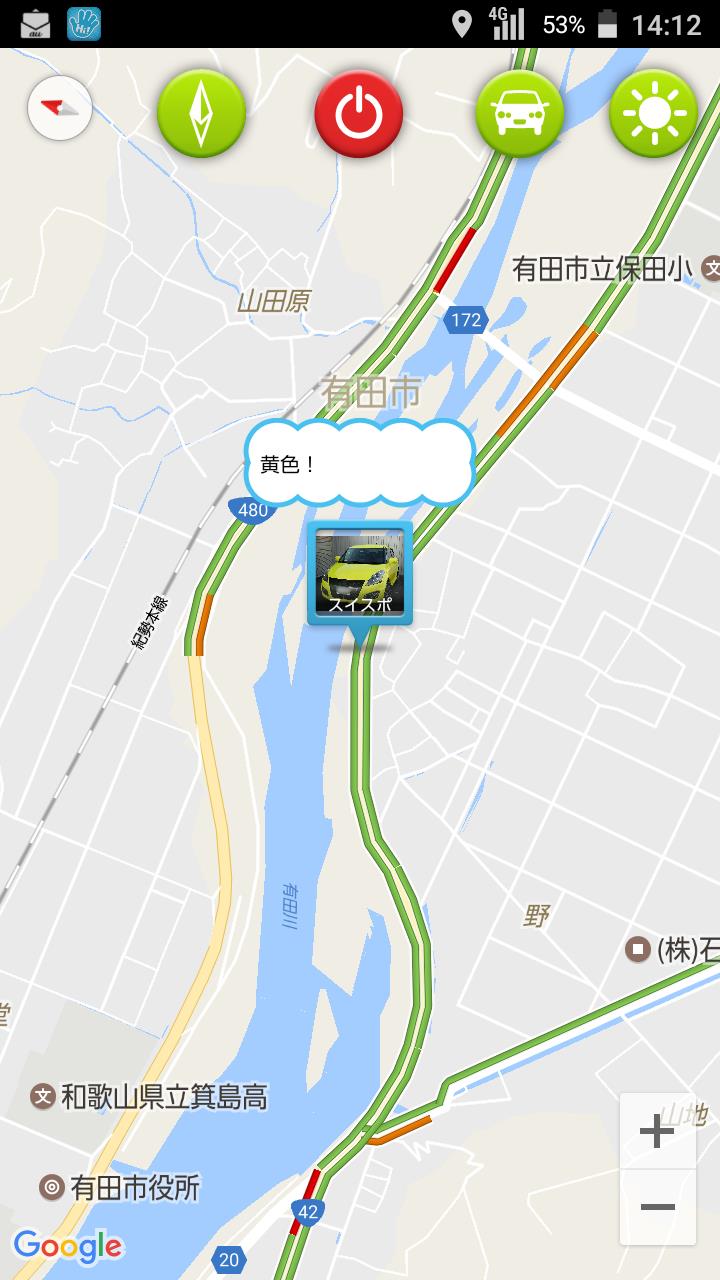This screenshot has height=1280, width=720.
Task: Tap the green compass needle button
Action: tap(201, 113)
